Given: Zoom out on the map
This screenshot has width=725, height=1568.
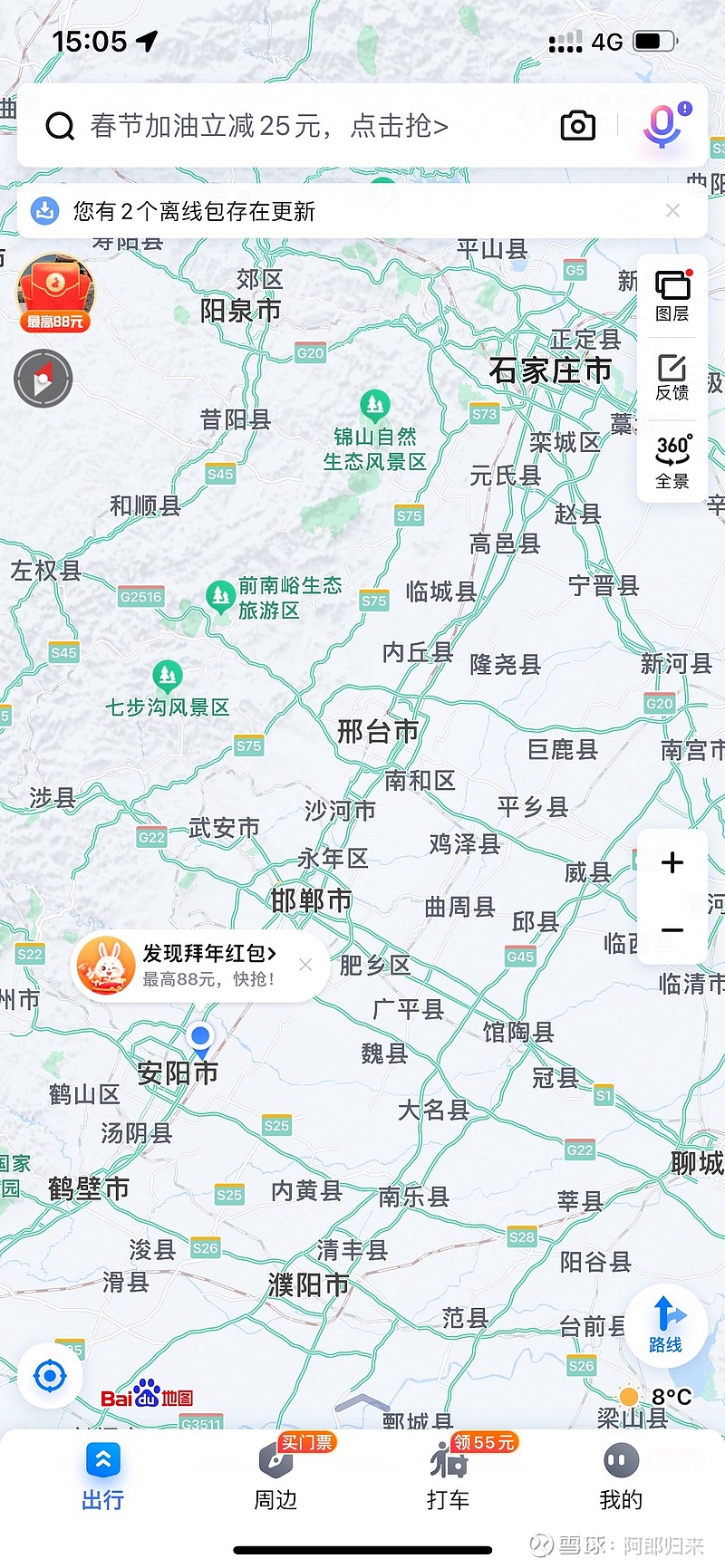Looking at the screenshot, I should pyautogui.click(x=672, y=930).
